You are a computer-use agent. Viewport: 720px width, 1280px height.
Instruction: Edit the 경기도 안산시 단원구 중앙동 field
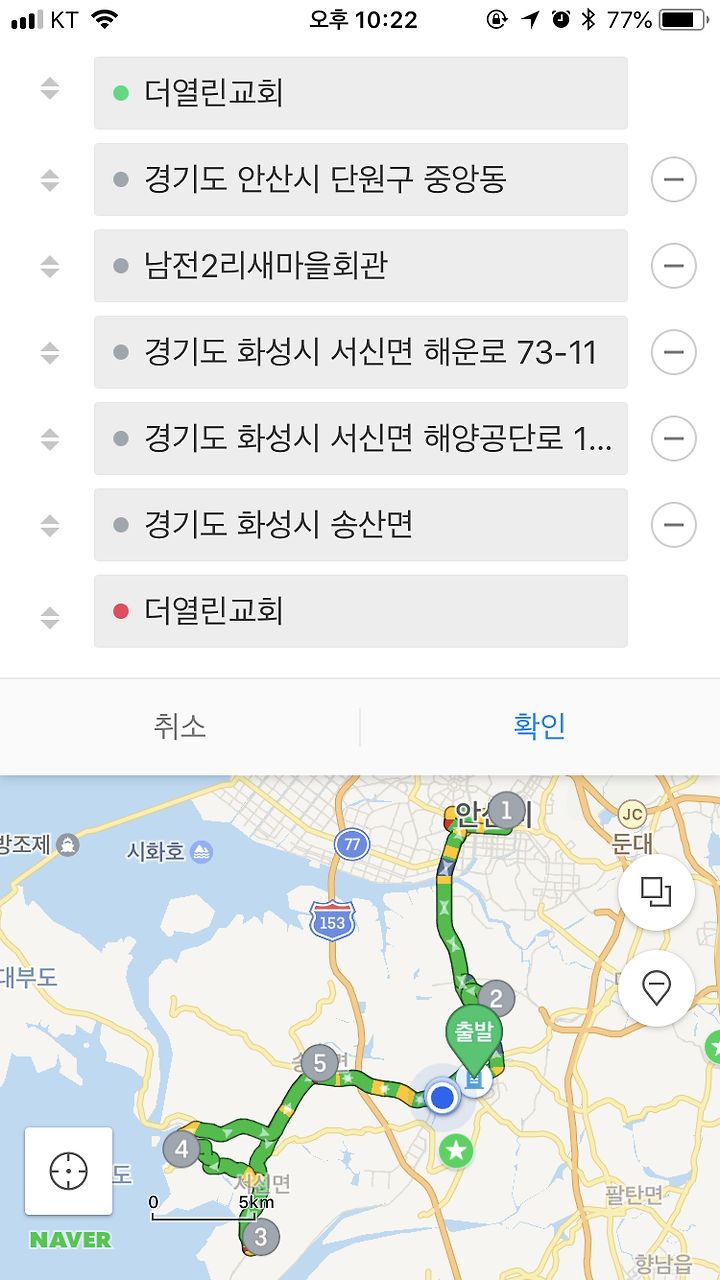(361, 180)
